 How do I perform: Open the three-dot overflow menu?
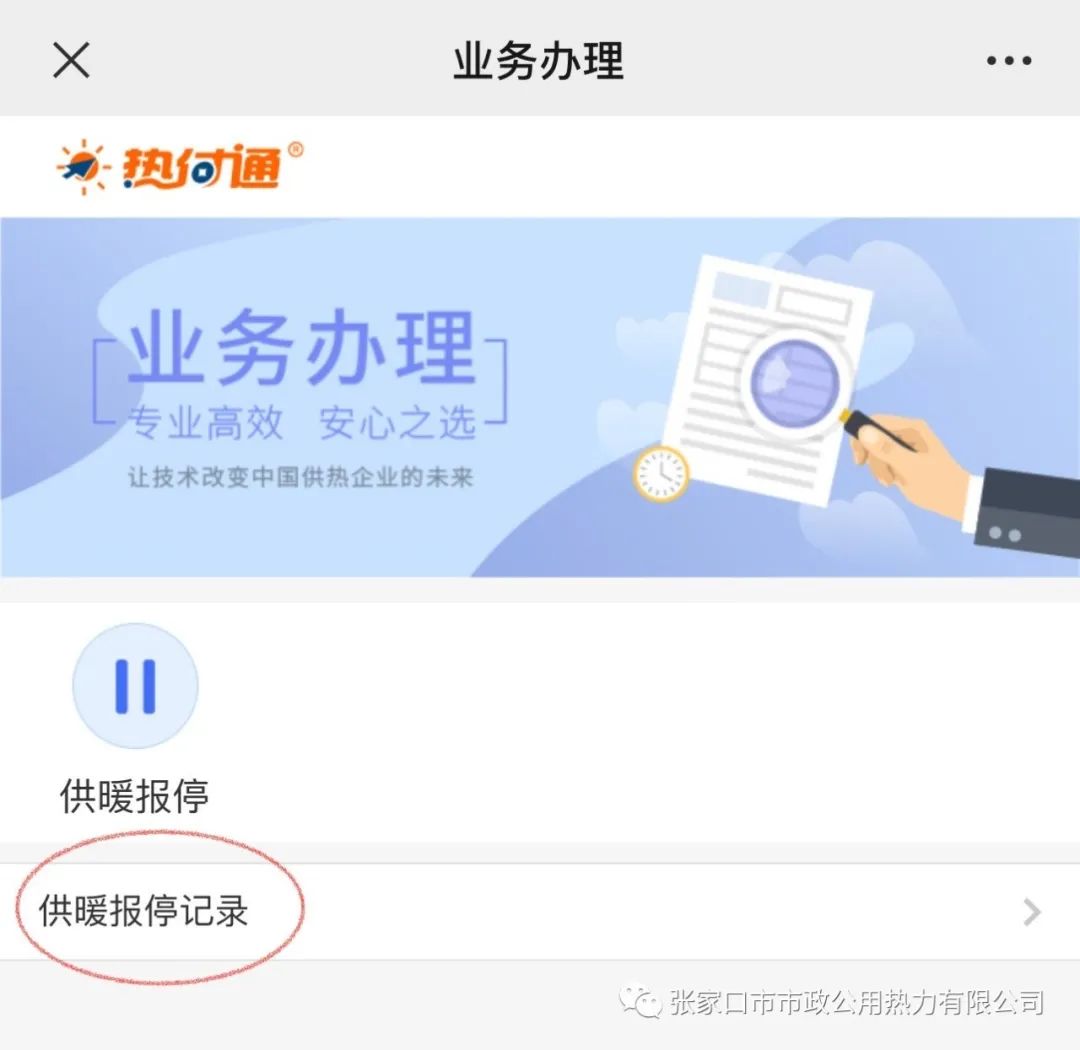pyautogui.click(x=1007, y=61)
